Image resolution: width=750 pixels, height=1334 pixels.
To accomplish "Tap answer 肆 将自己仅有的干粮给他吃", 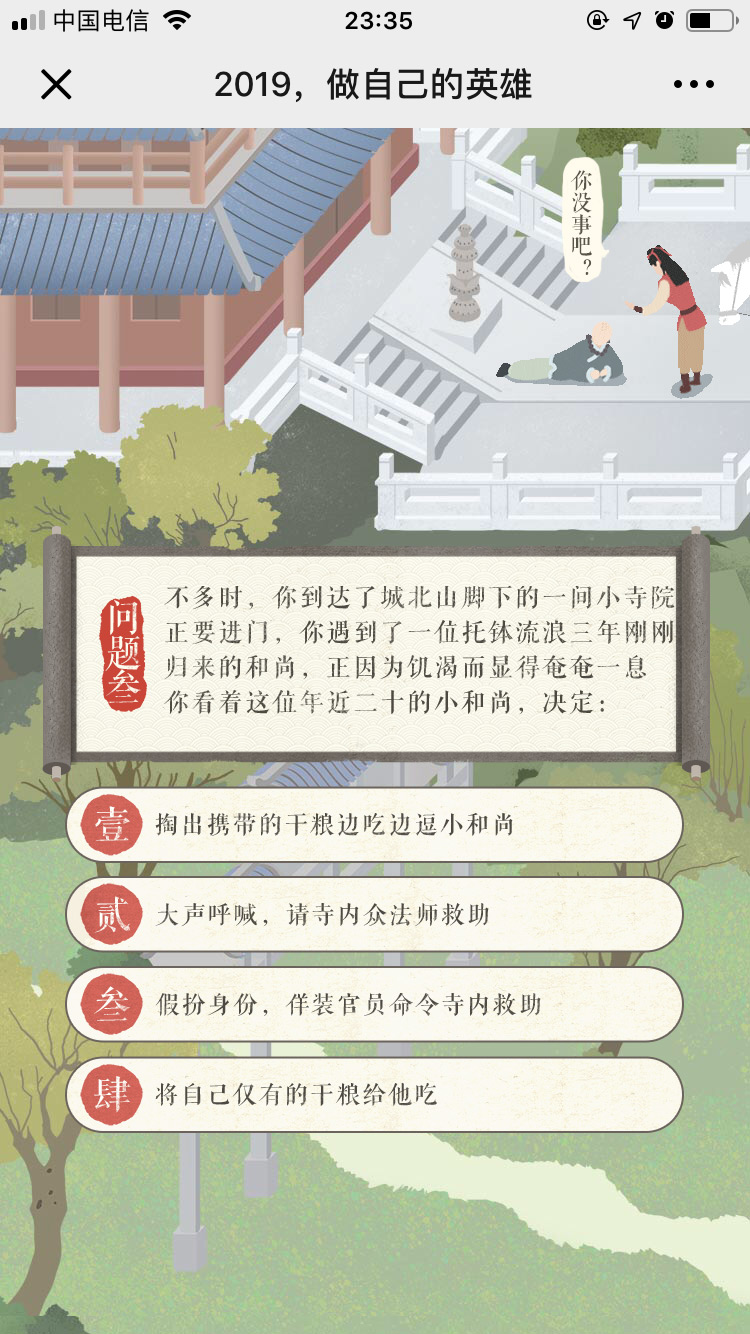I will (374, 1094).
